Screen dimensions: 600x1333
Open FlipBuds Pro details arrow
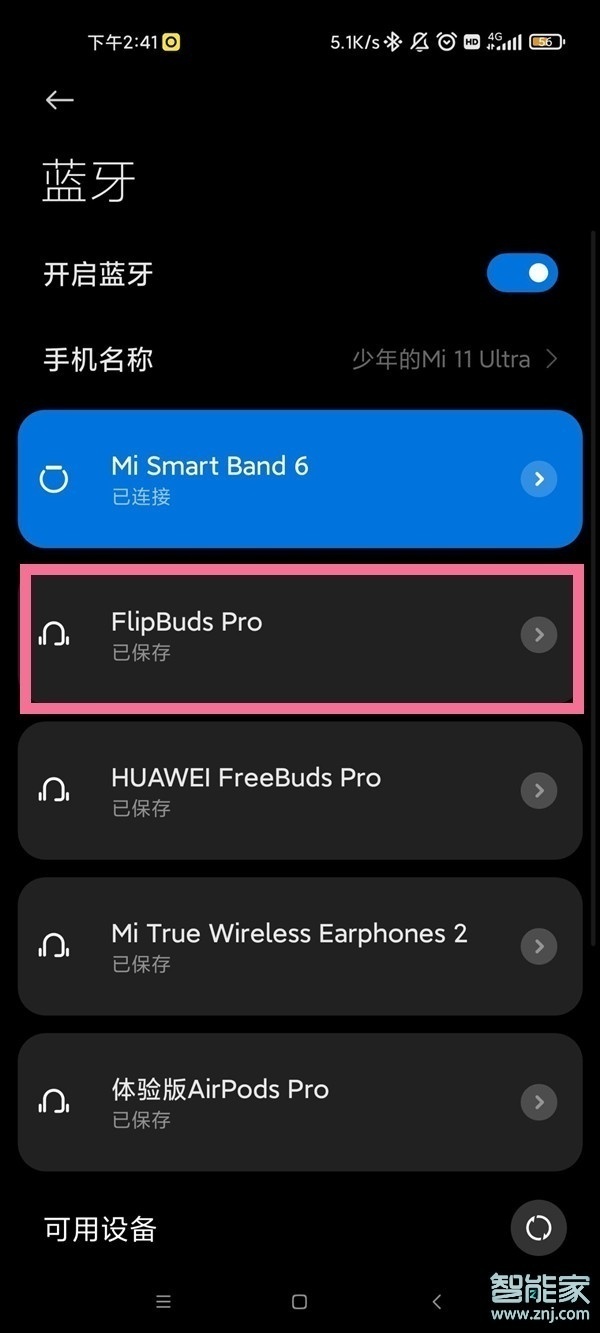pyautogui.click(x=539, y=635)
